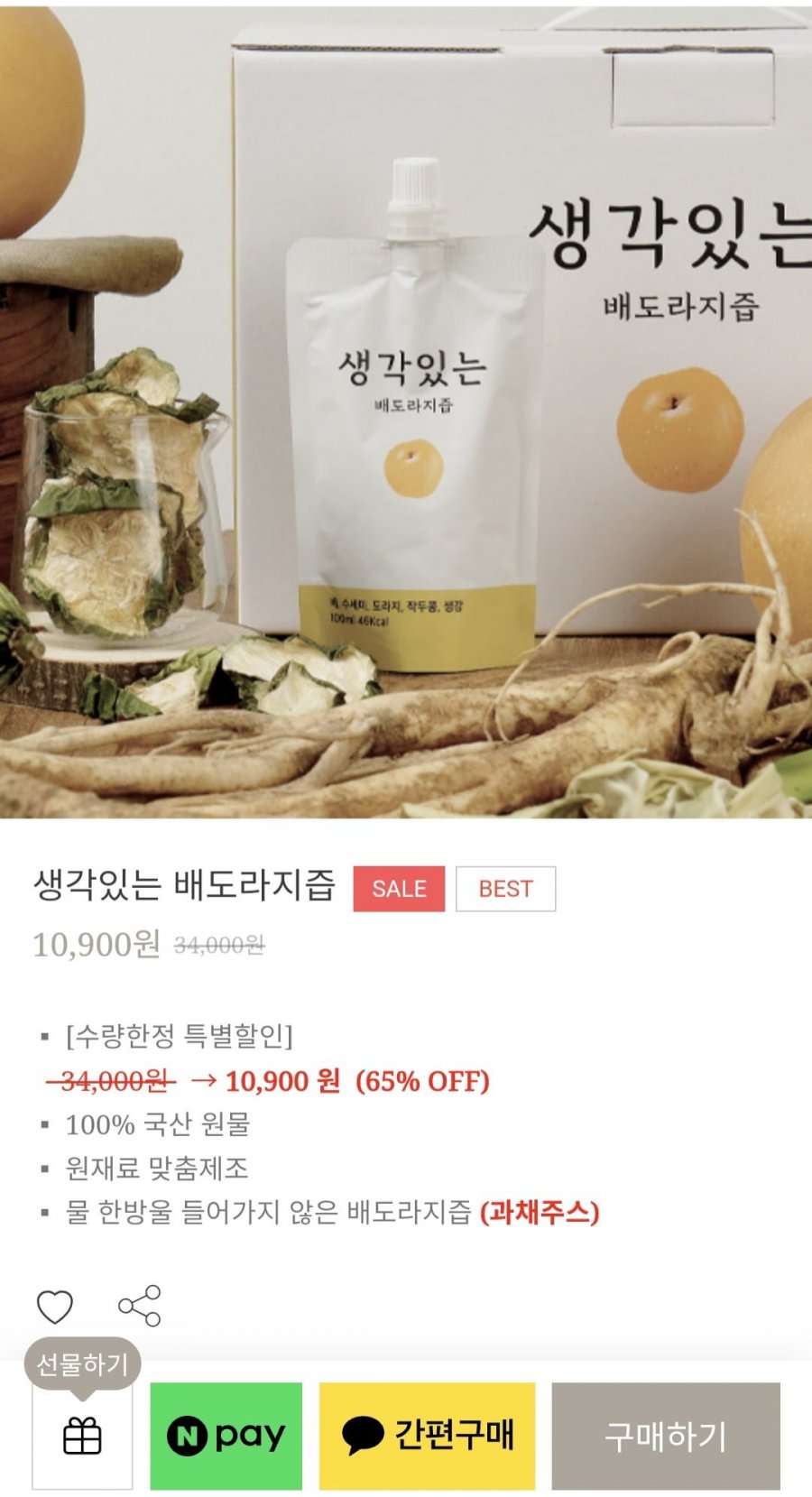Choose 간편구매 quick purchase
812x1497 pixels.
[427, 1436]
